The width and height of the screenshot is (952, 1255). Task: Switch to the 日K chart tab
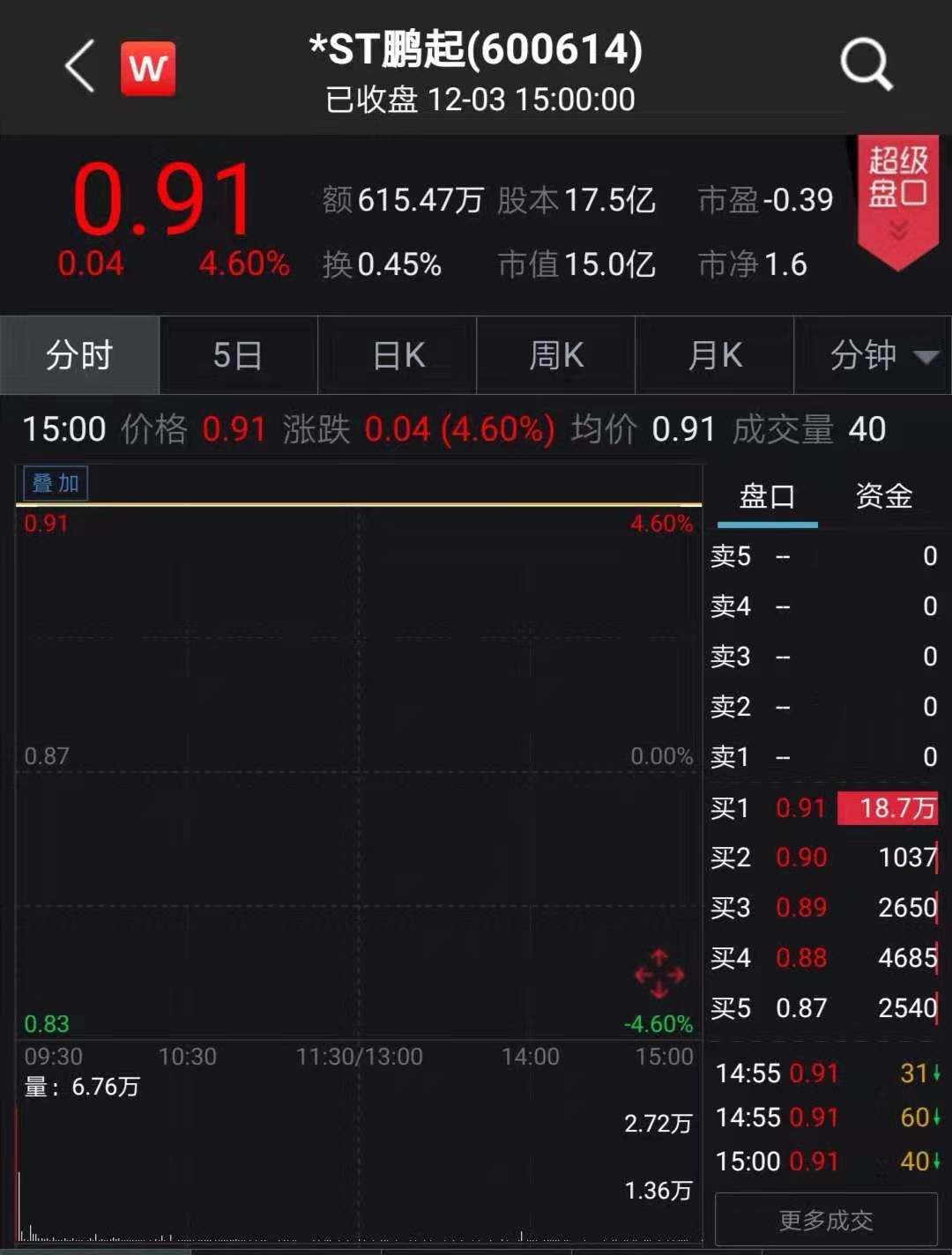coord(398,356)
